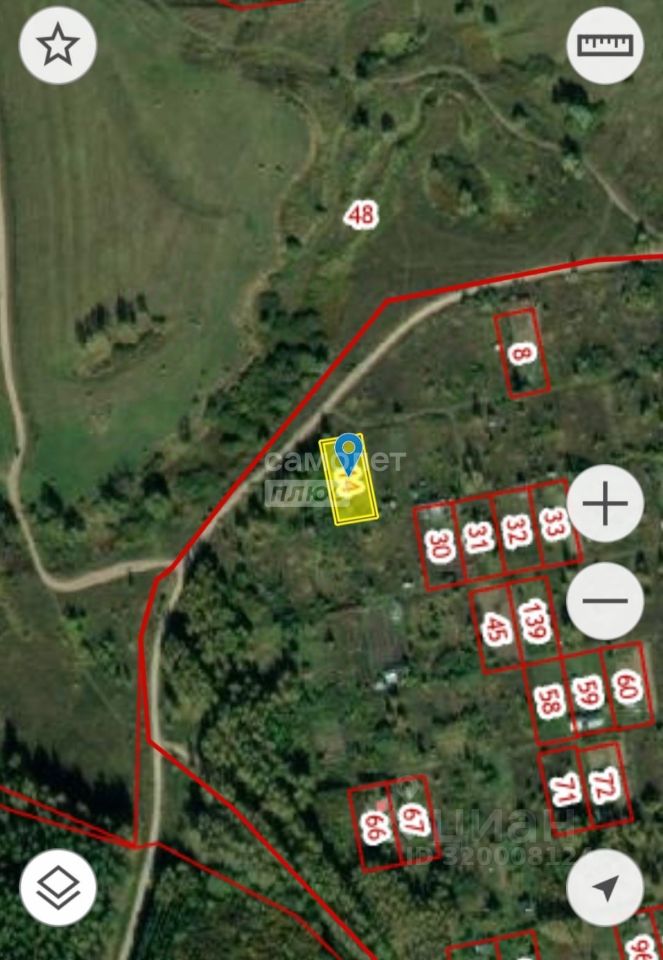Add this parcel to favorites with the star
This screenshot has width=663, height=960.
click(x=58, y=45)
